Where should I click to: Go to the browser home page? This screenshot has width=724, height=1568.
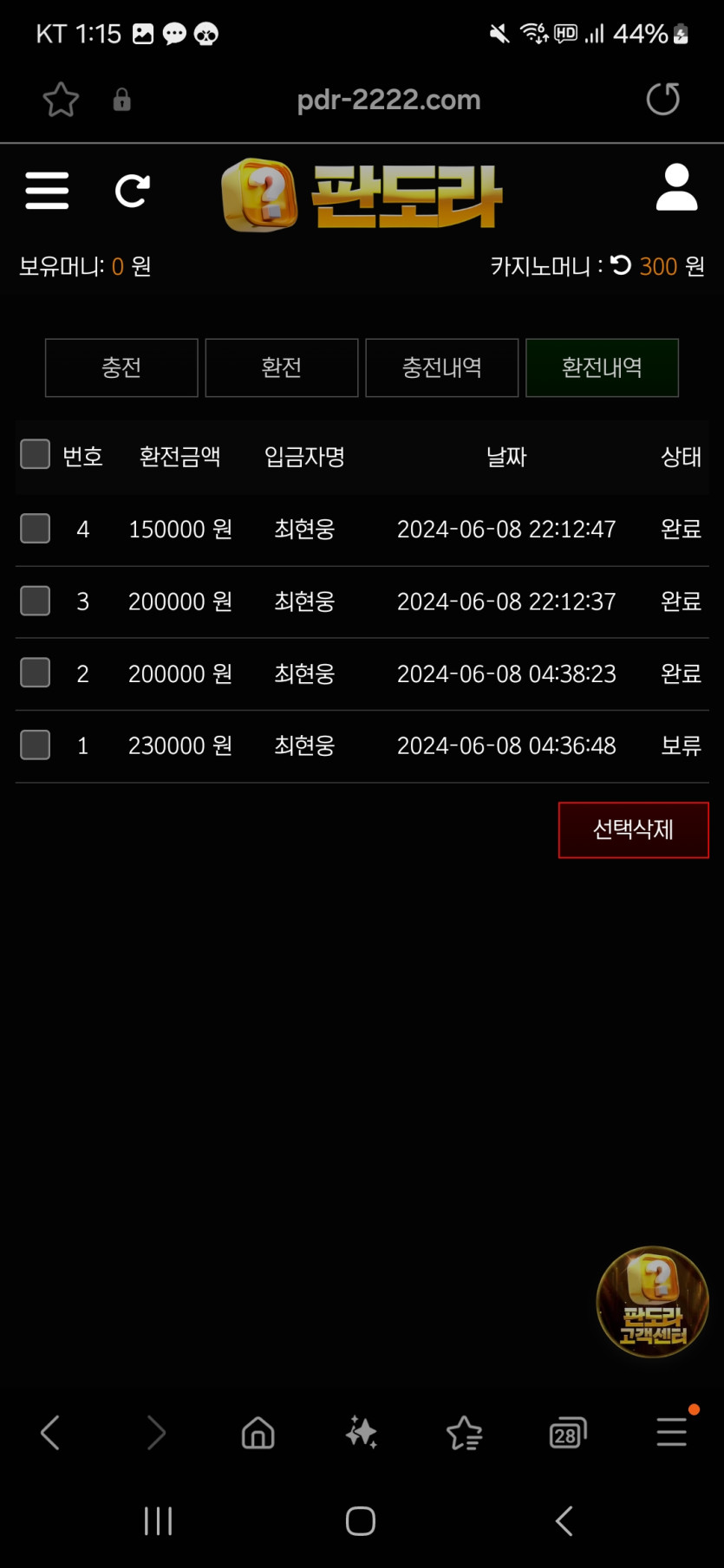coord(258,1433)
